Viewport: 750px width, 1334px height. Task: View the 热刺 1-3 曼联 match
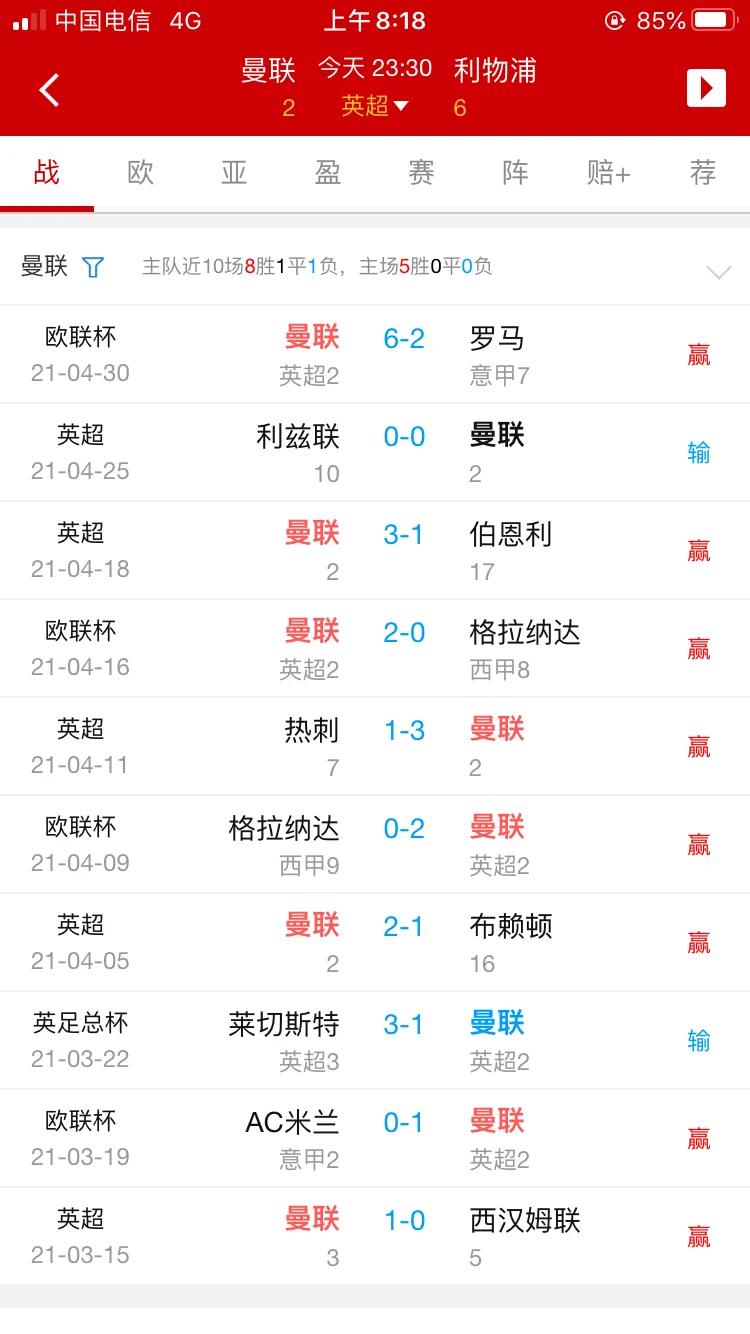point(404,746)
